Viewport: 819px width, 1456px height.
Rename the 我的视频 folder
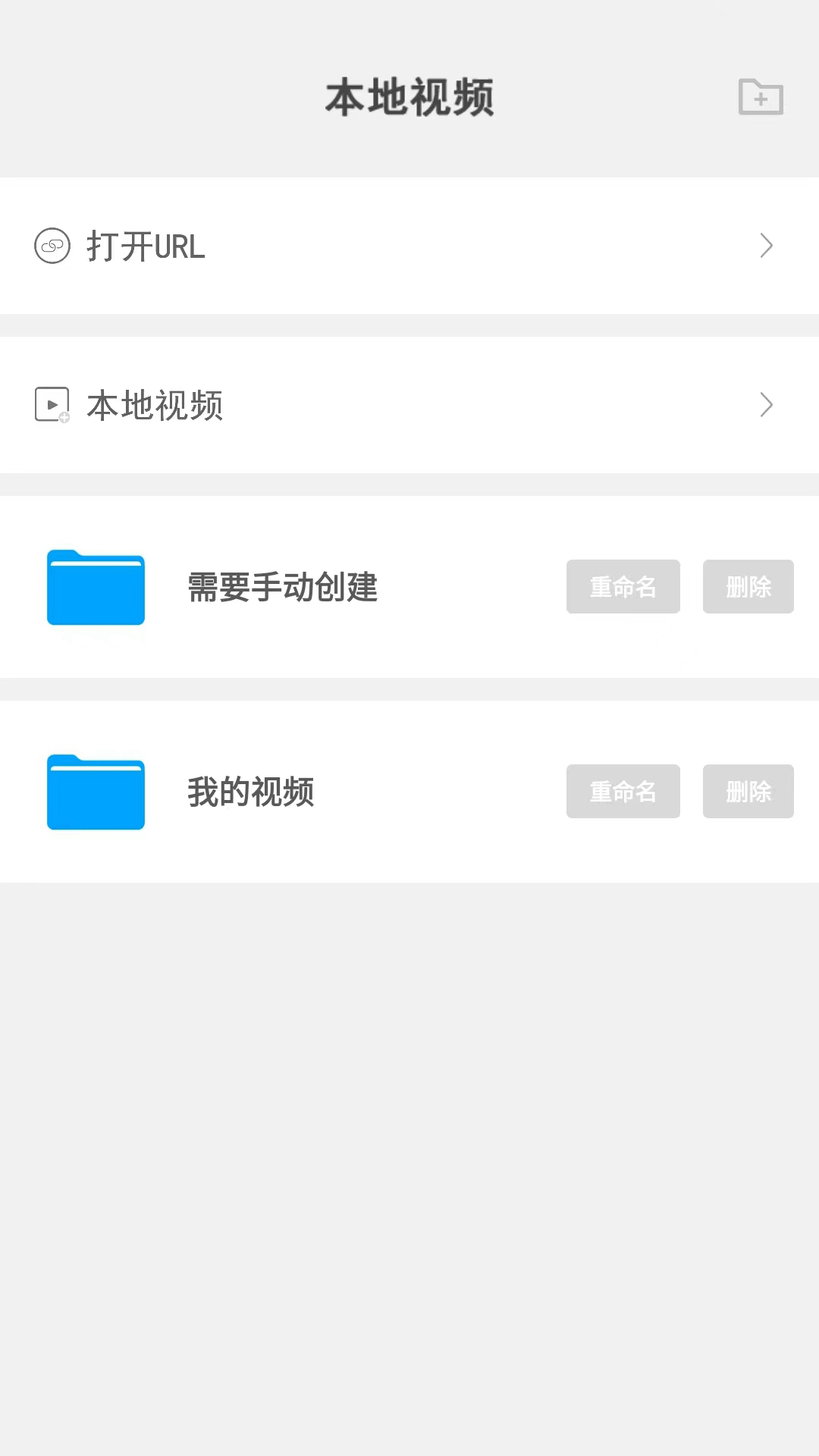point(623,792)
